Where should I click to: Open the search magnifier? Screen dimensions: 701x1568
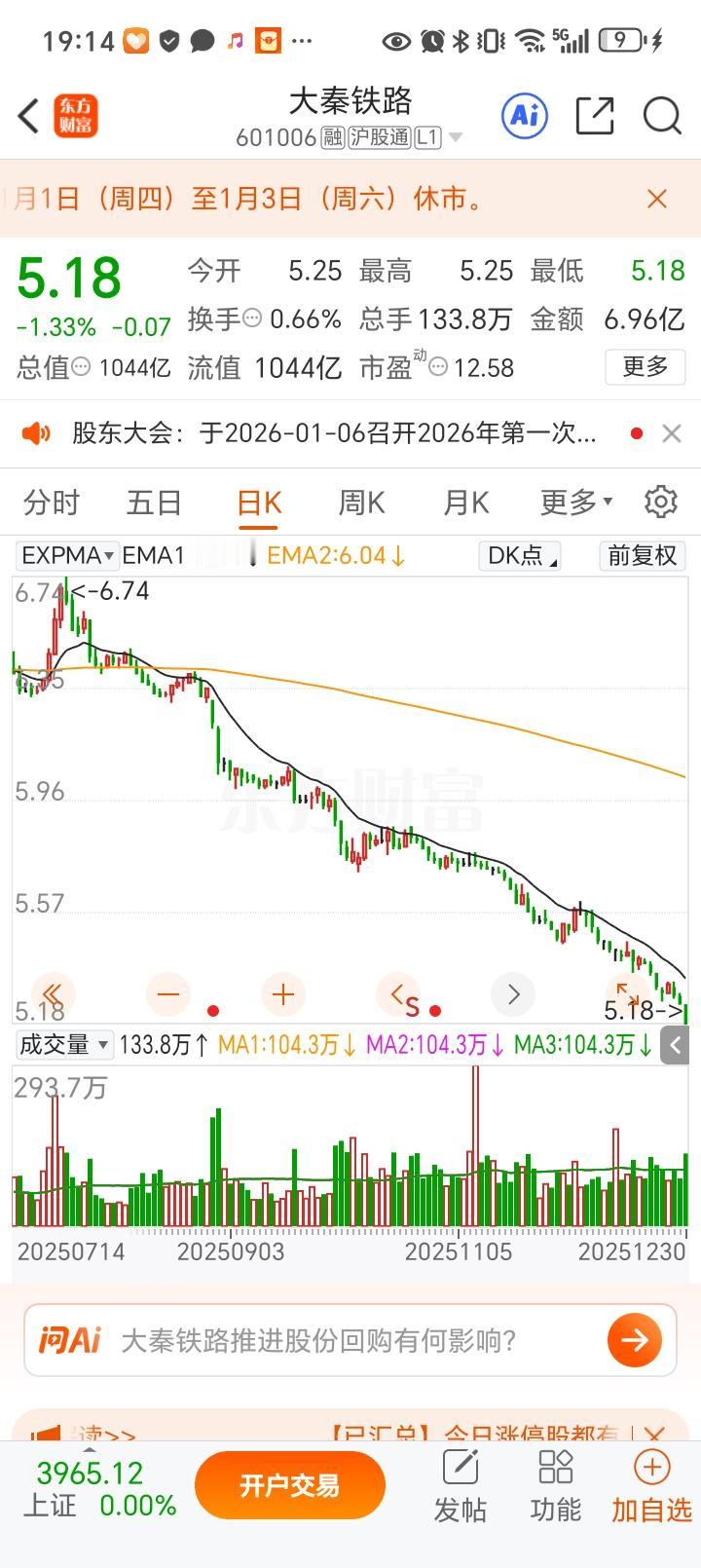662,116
